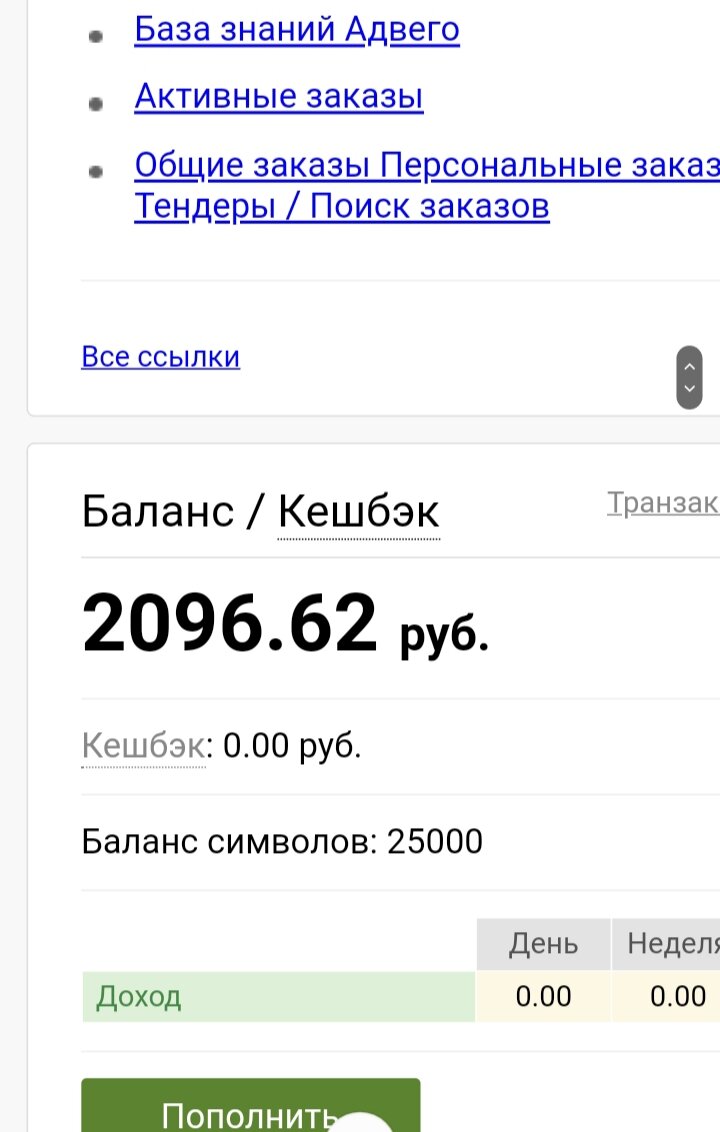
Task: Open the "Тендеры / Поиск заказов" link
Action: (x=342, y=206)
